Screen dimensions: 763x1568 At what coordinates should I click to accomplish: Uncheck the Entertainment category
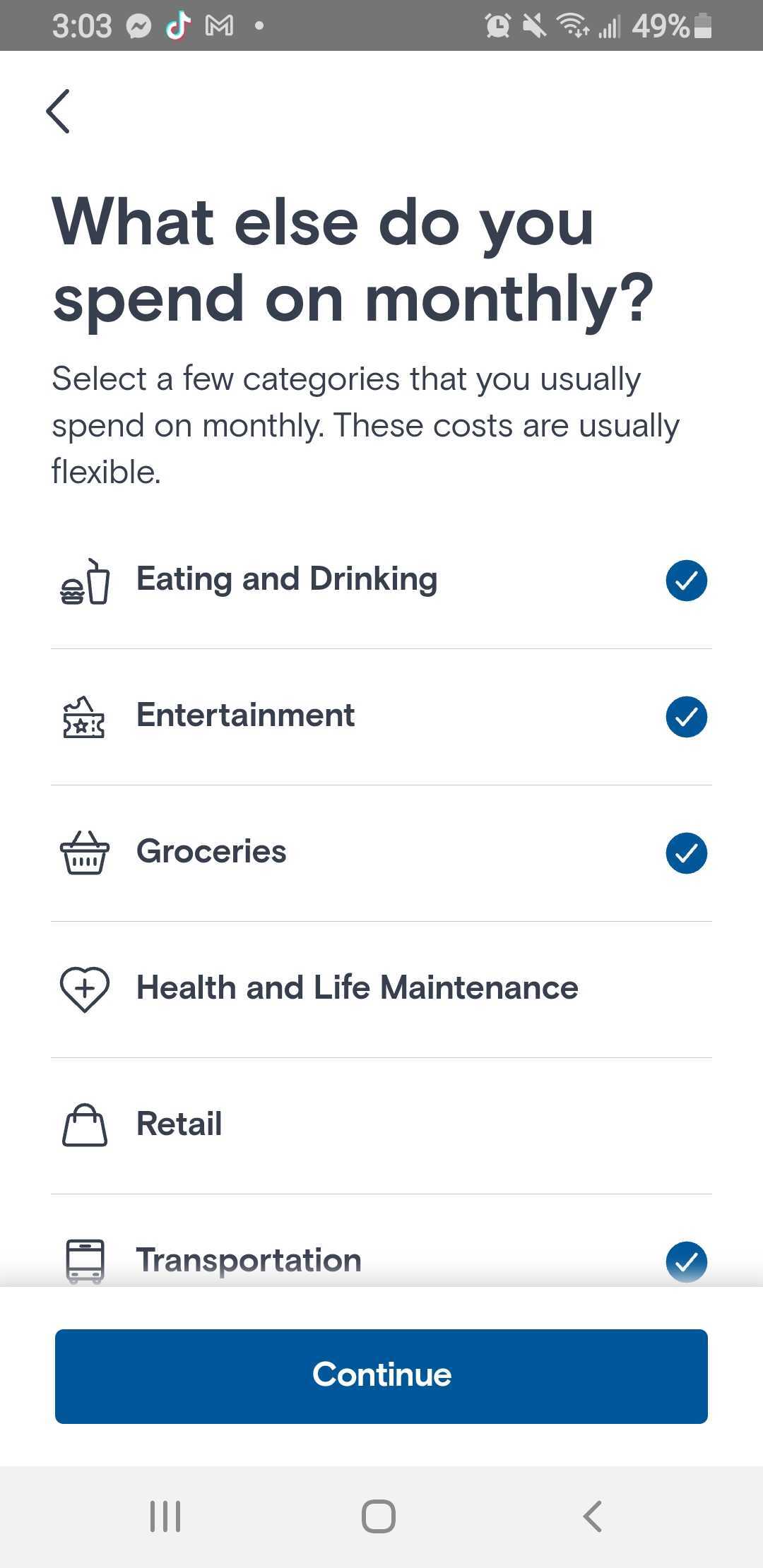pos(381,717)
